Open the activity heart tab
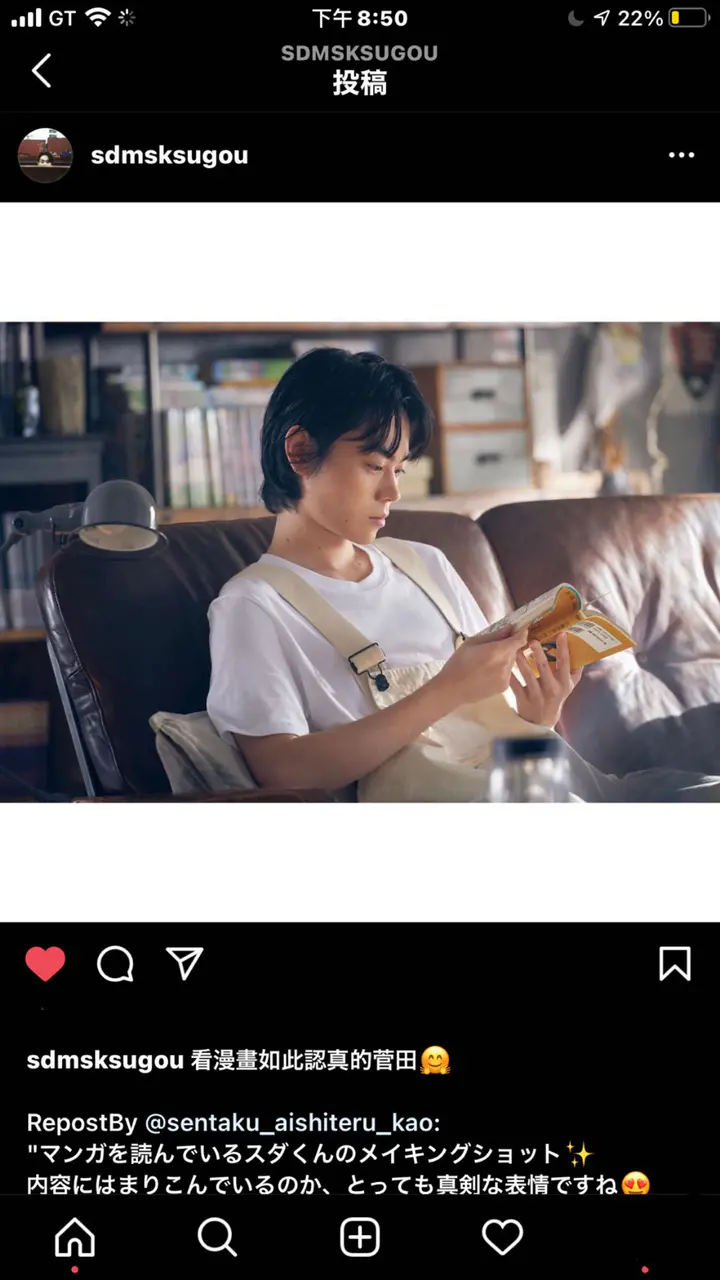The image size is (720, 1280). 502,1238
